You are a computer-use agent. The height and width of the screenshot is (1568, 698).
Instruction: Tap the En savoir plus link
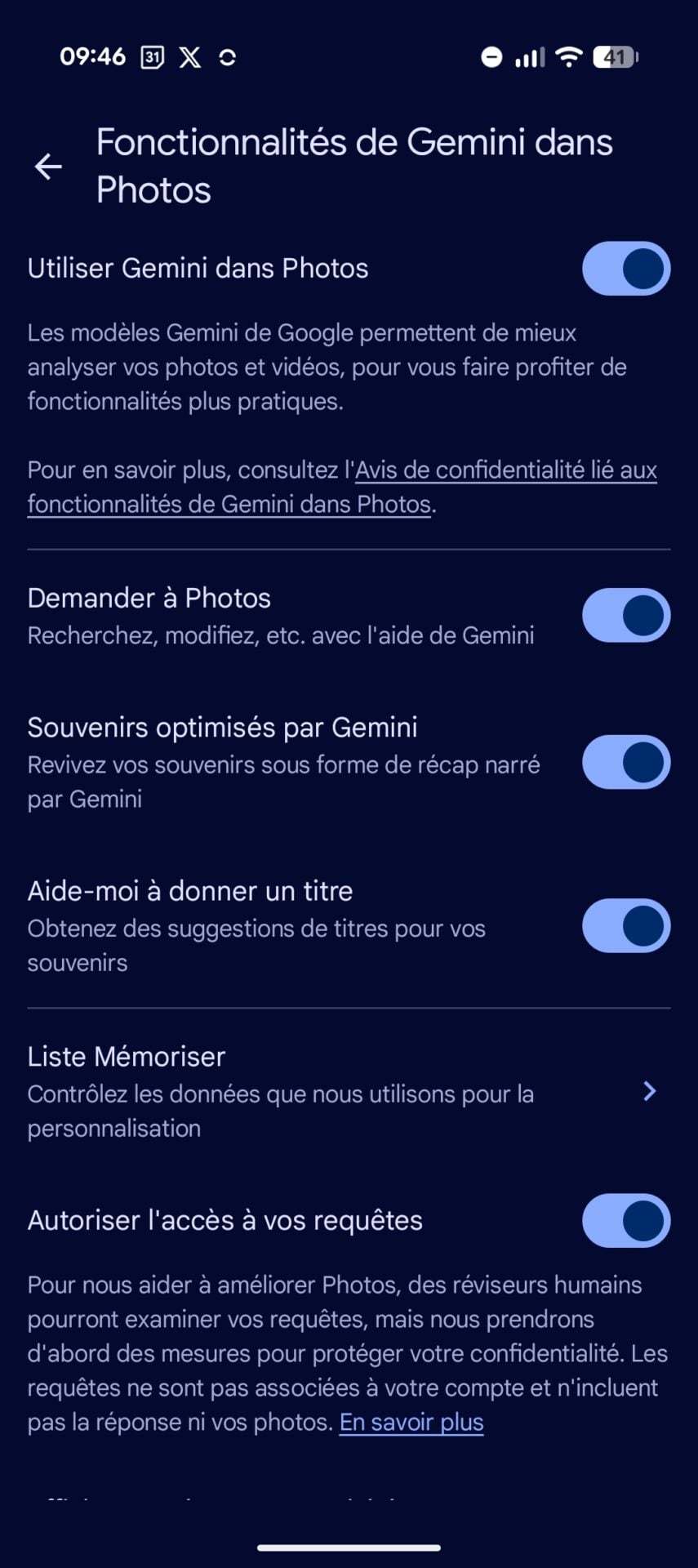(x=411, y=1423)
